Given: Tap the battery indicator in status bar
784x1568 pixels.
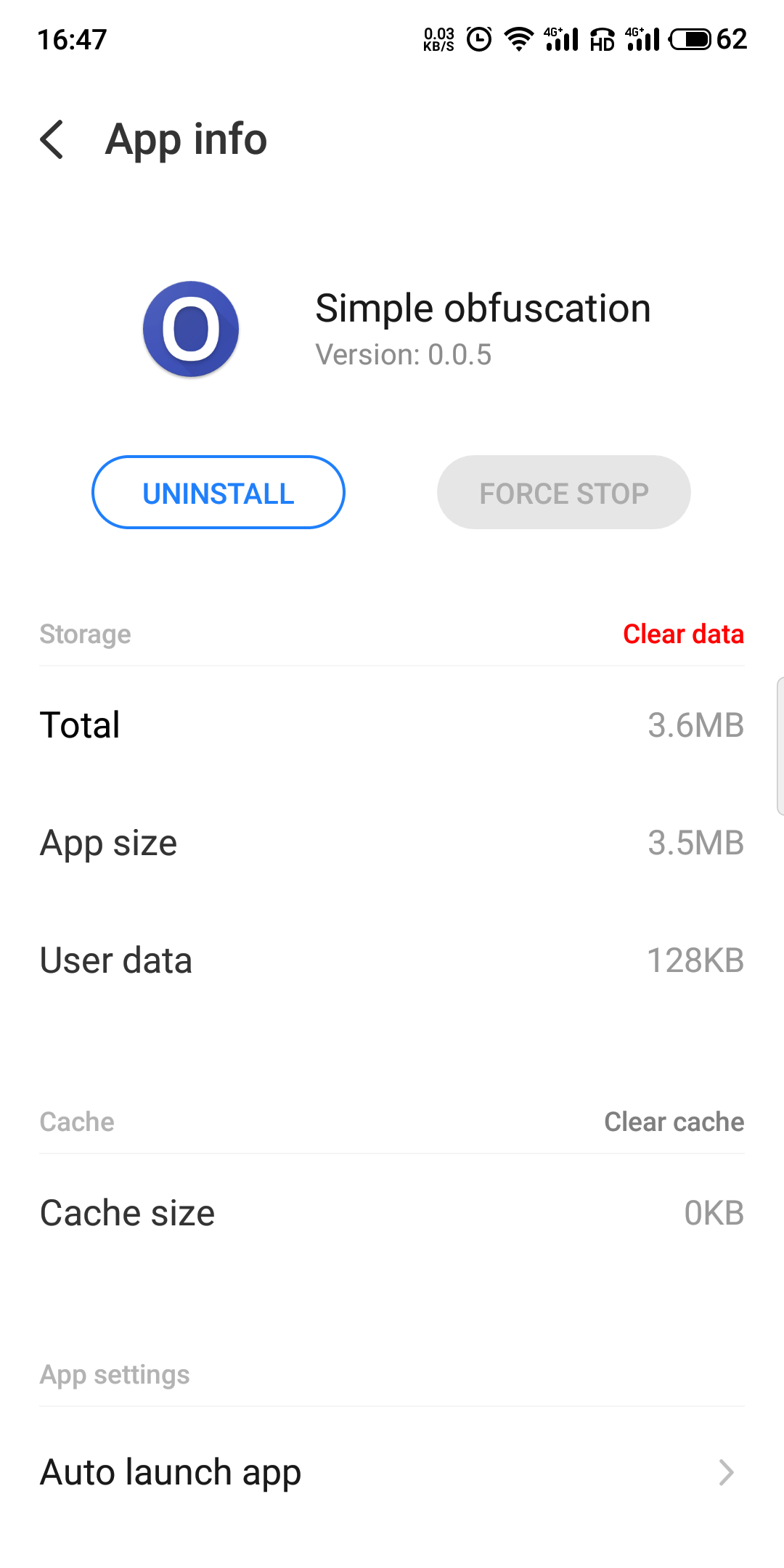Looking at the screenshot, I should tap(692, 40).
